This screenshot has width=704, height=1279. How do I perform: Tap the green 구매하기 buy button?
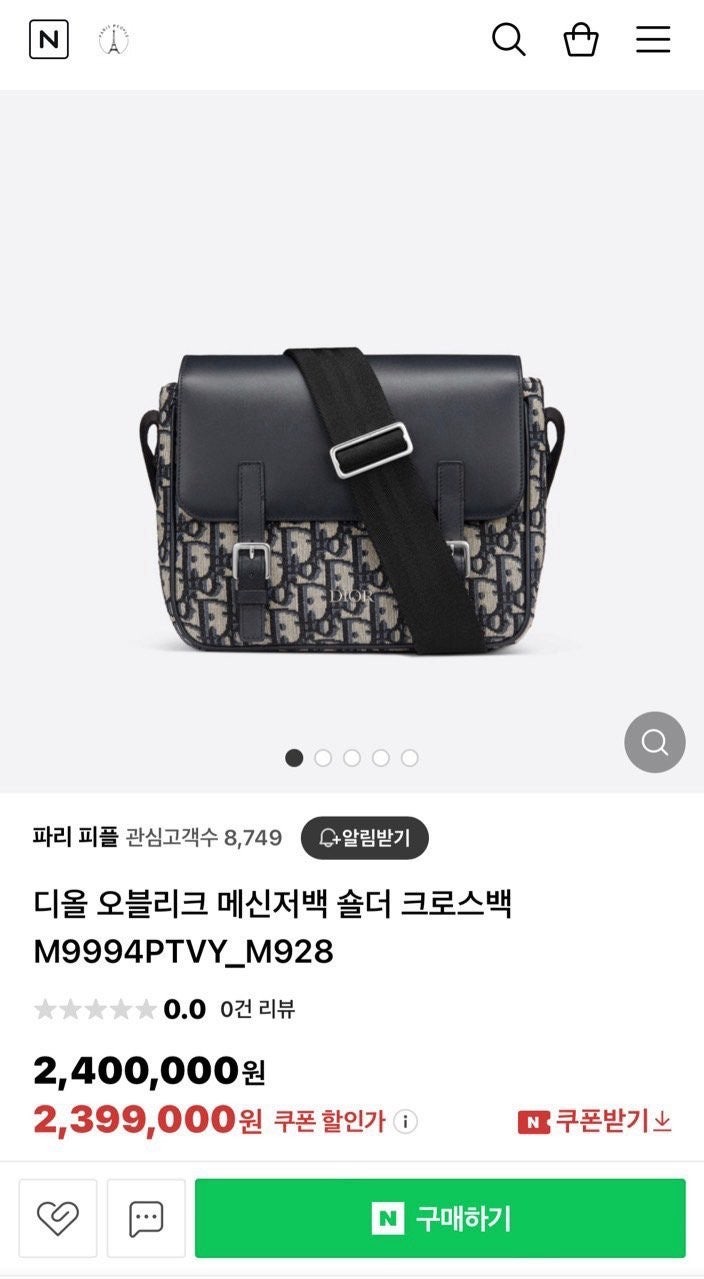pos(440,1218)
